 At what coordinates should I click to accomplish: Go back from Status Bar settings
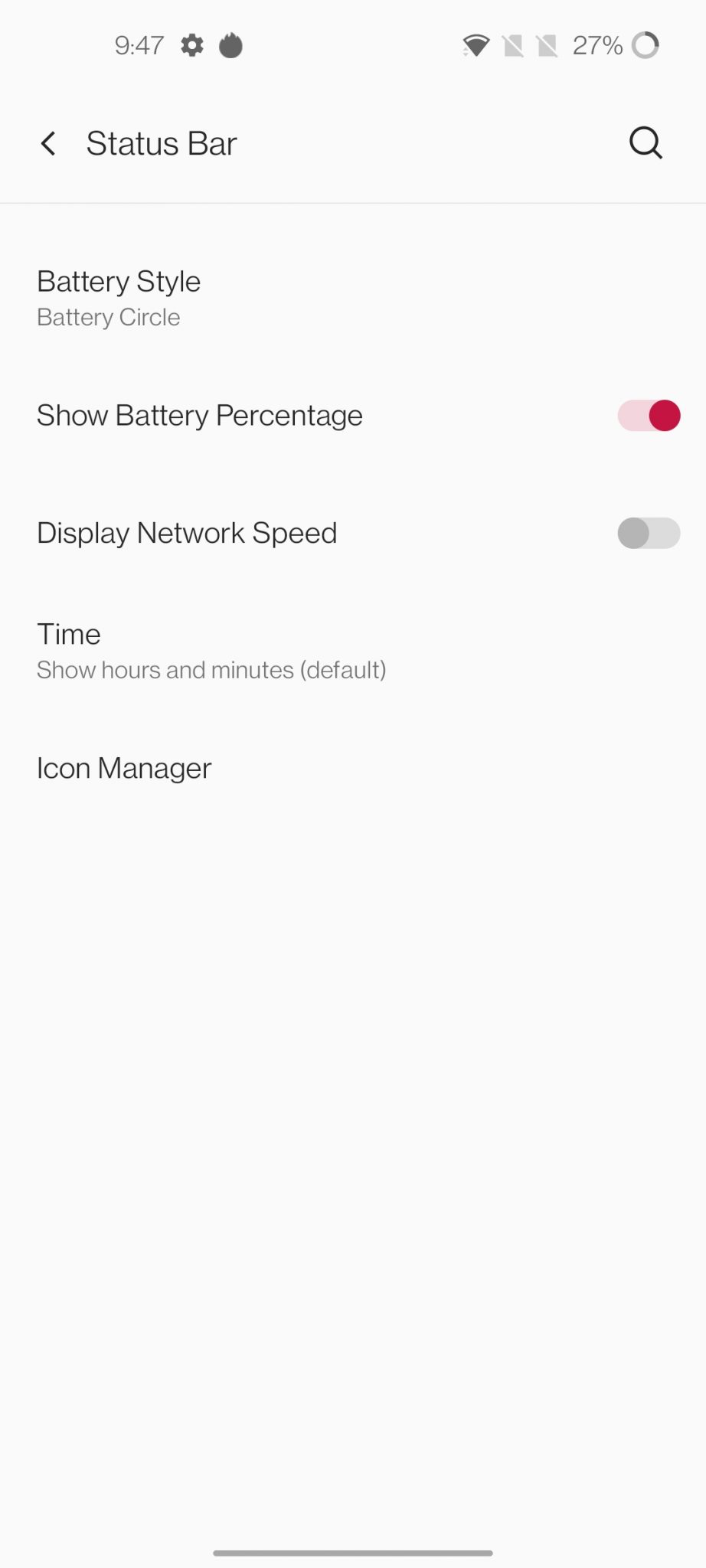click(x=48, y=143)
